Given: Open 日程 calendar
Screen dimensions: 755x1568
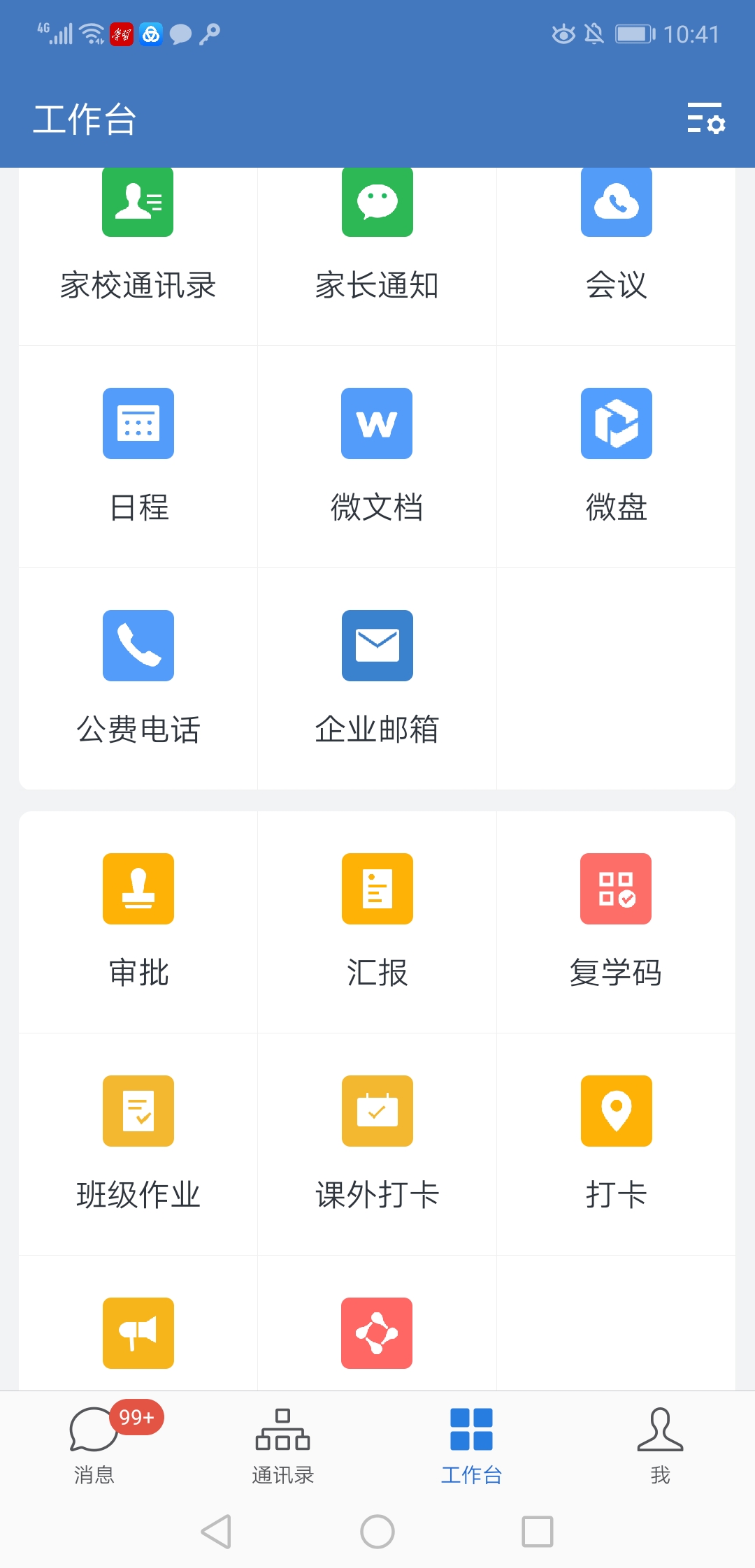Looking at the screenshot, I should [138, 456].
